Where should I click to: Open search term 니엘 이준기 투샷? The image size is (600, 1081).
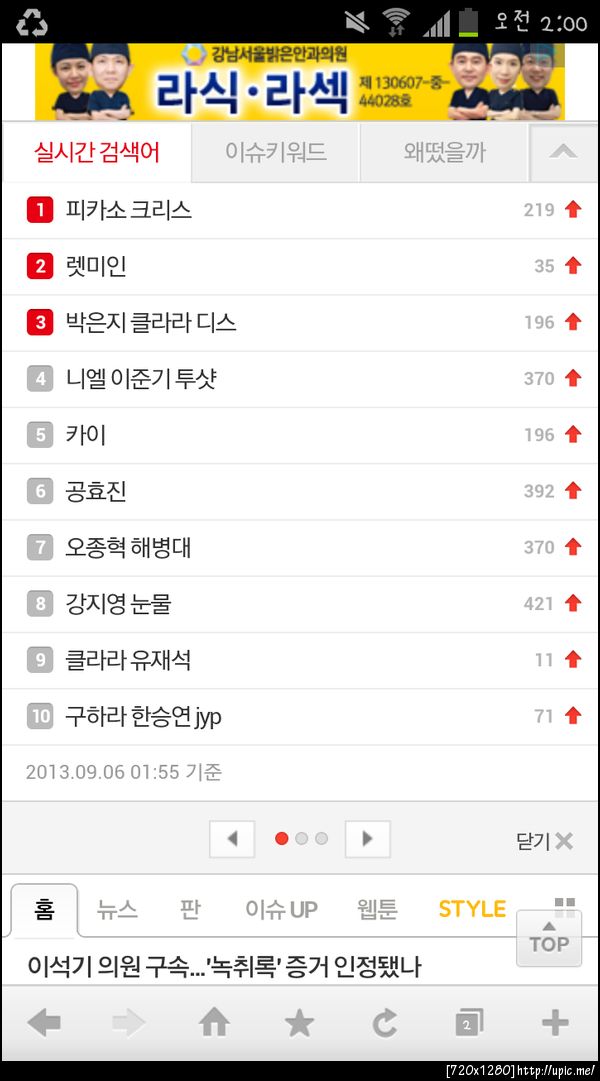pos(140,379)
